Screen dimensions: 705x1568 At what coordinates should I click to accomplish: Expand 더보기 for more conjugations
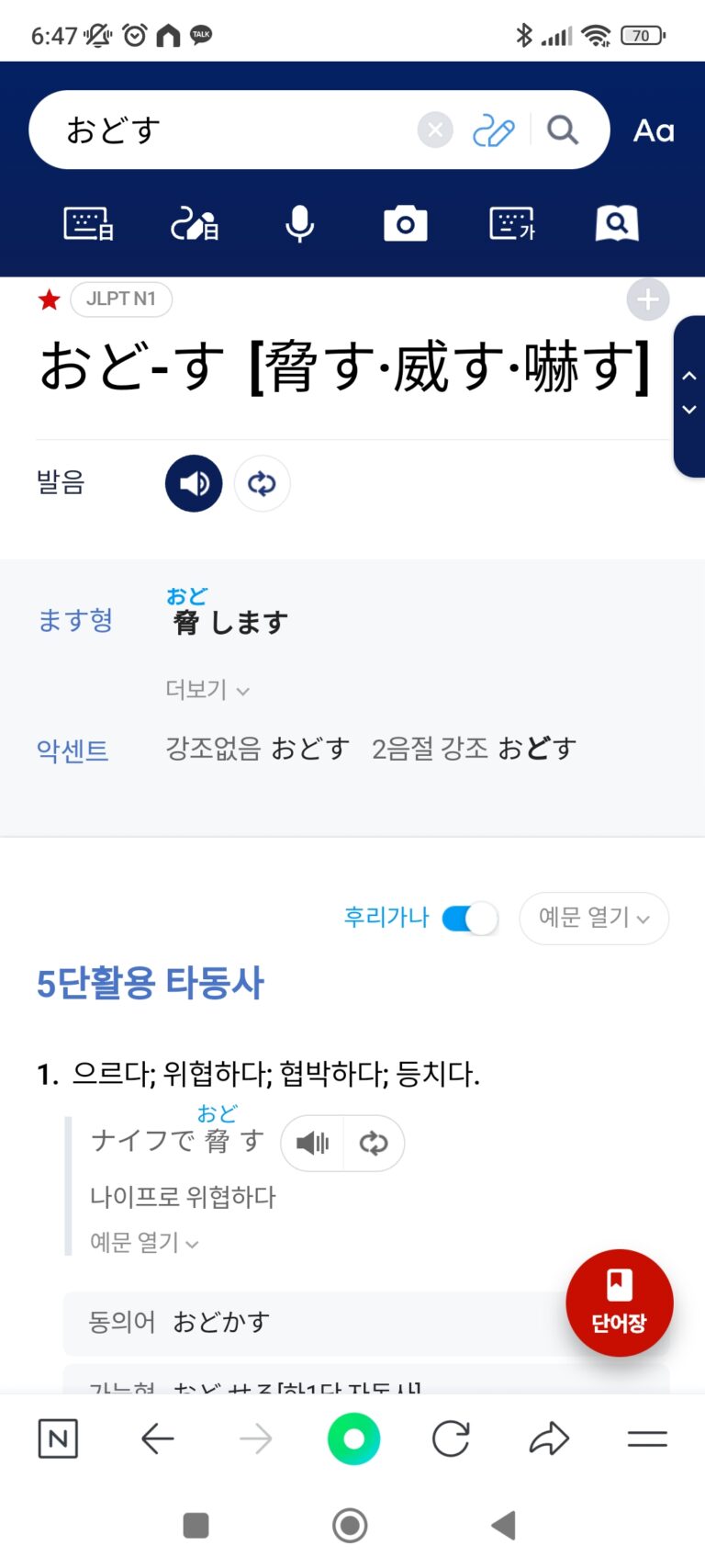[x=207, y=690]
